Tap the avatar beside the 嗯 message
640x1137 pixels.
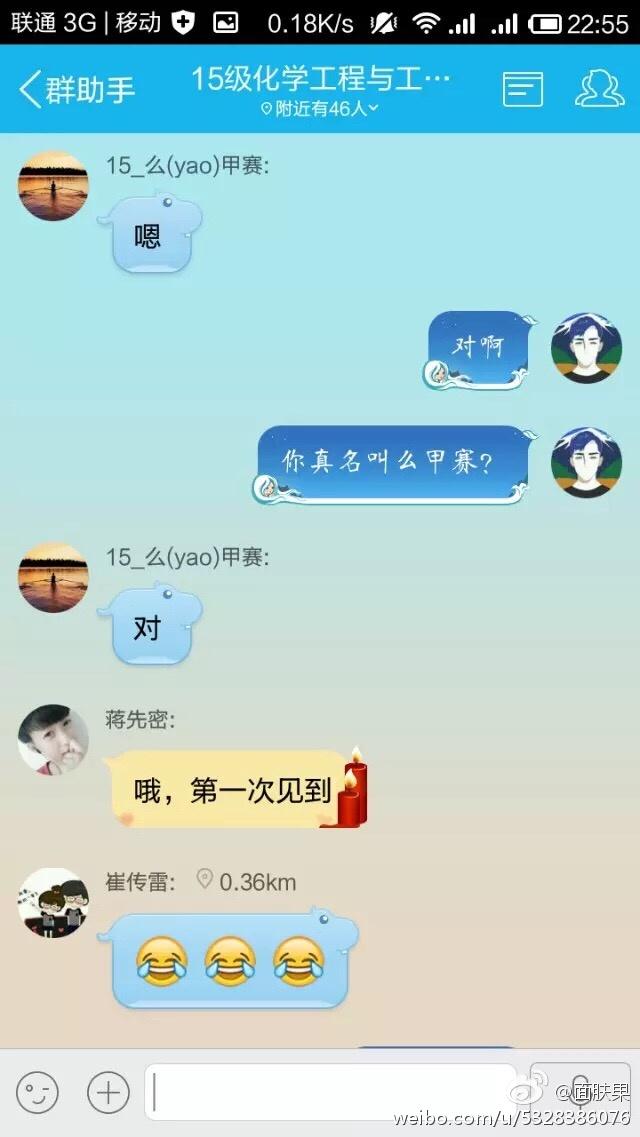[x=53, y=186]
